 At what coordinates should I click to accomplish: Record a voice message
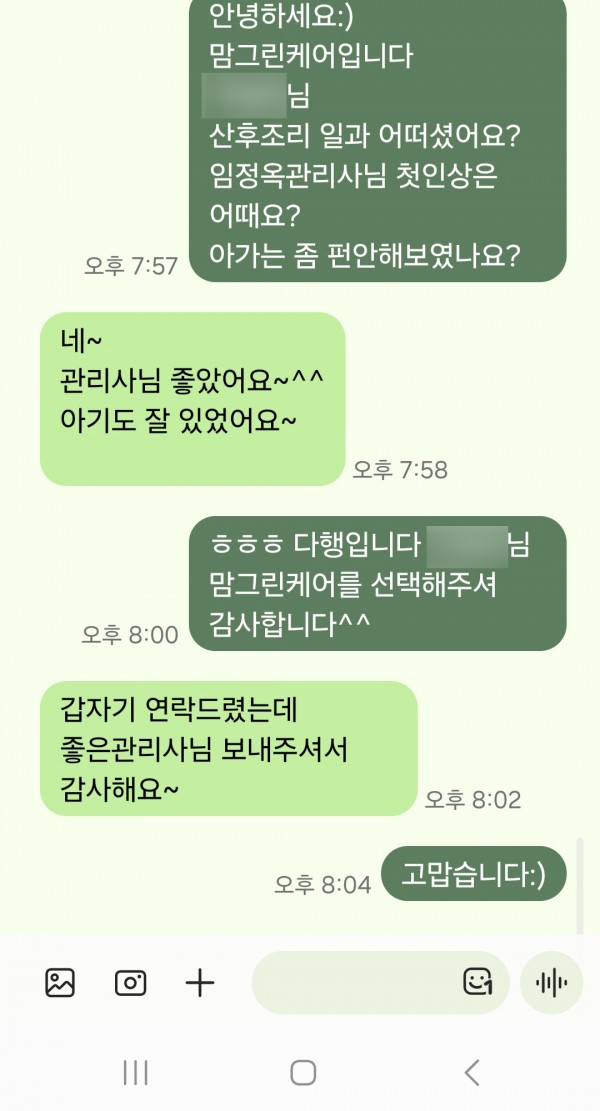551,983
